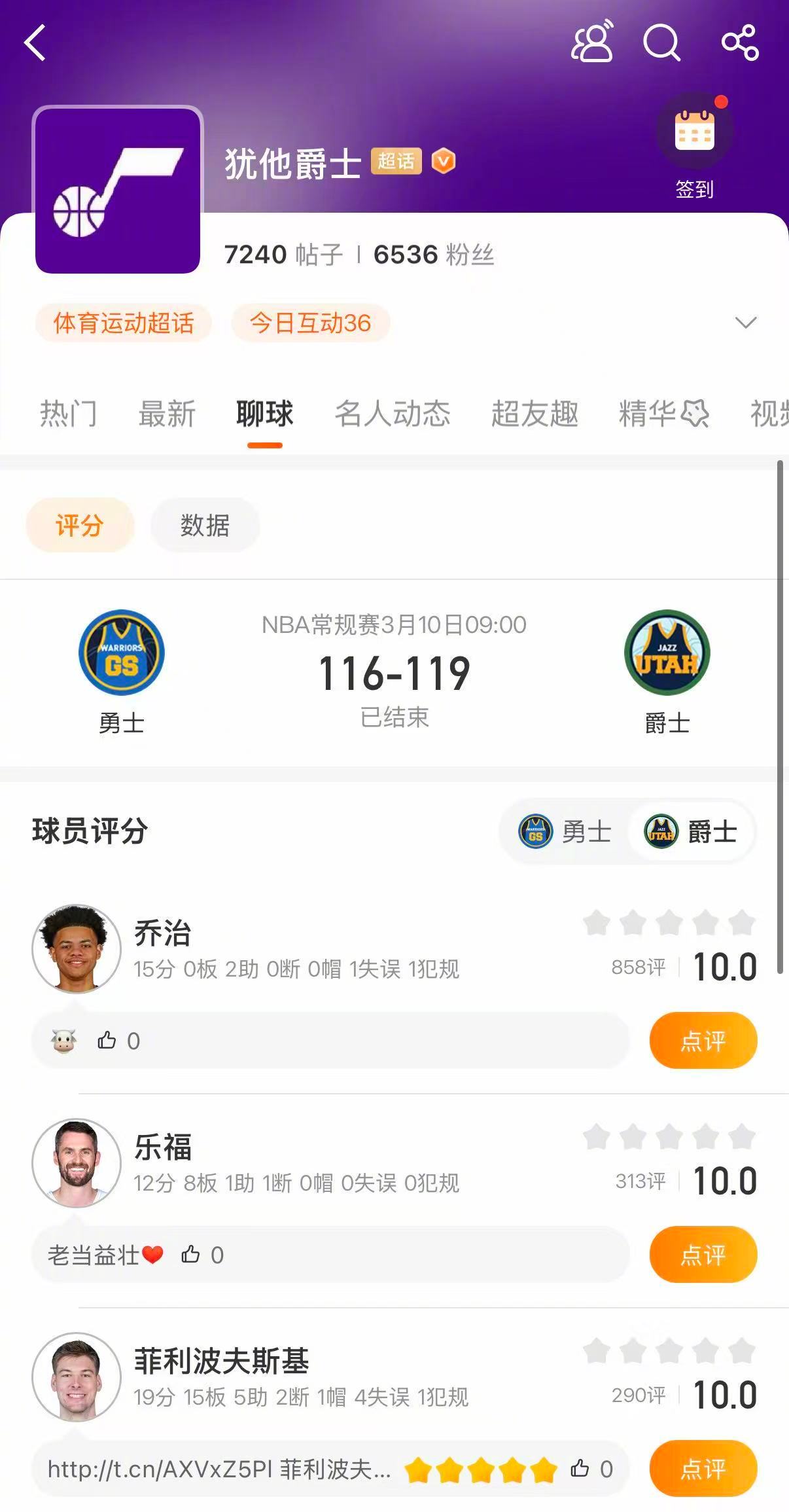Viewport: 789px width, 1512px height.
Task: Switch to the 最新 tab
Action: point(166,414)
